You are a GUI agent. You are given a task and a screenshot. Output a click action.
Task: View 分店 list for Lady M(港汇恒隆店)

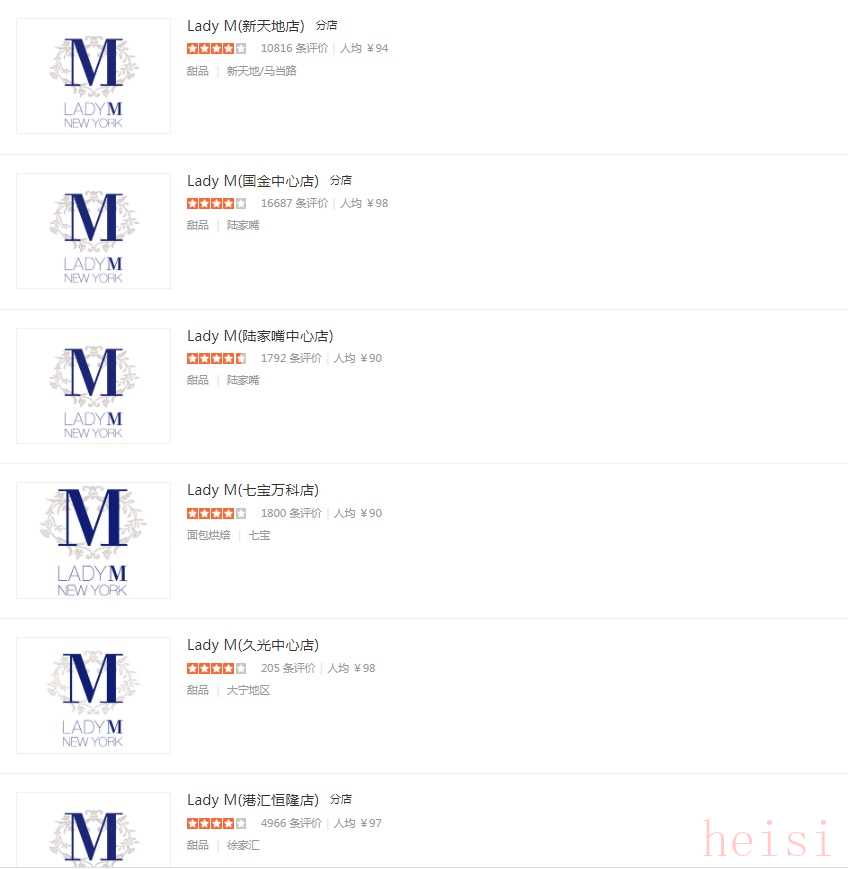tap(341, 800)
